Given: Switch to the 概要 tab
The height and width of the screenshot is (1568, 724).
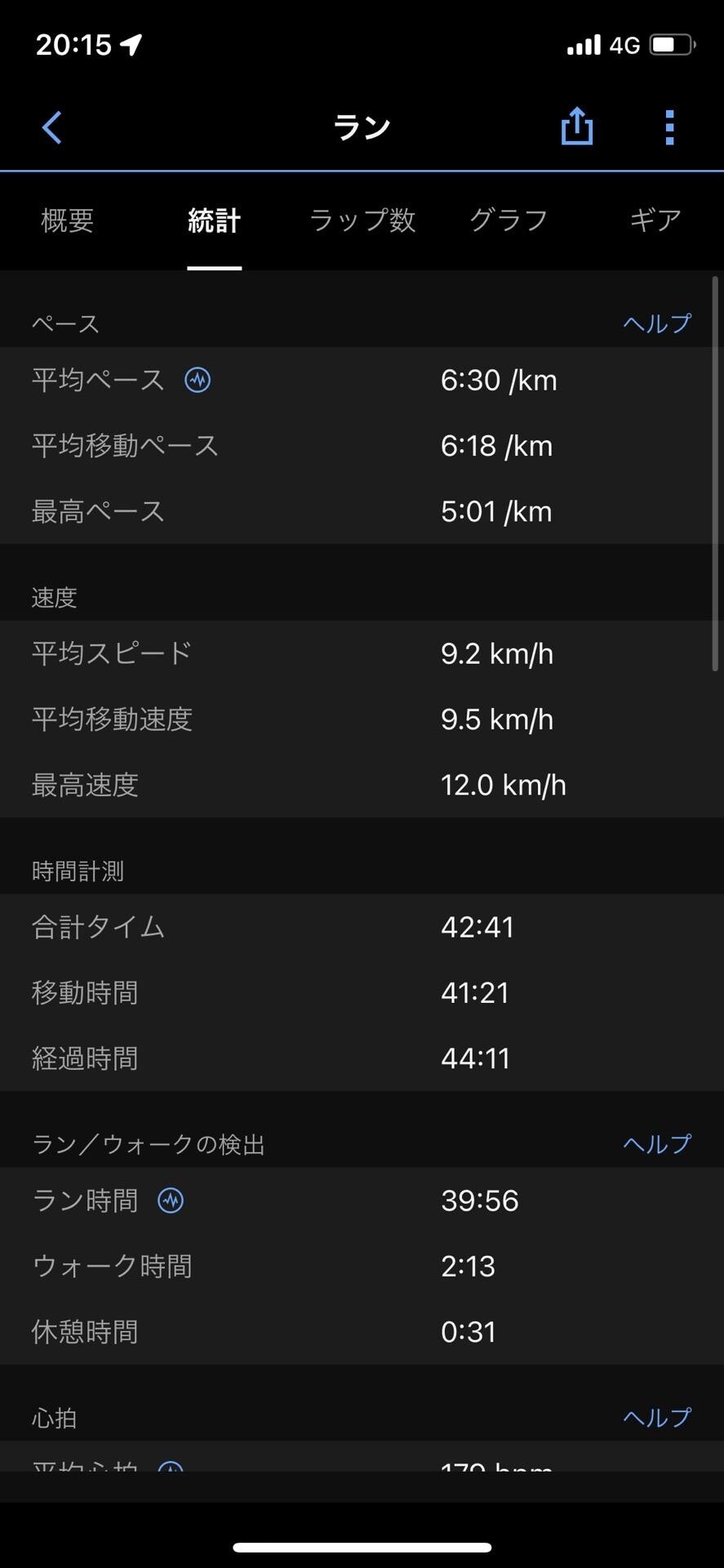Looking at the screenshot, I should pyautogui.click(x=66, y=220).
